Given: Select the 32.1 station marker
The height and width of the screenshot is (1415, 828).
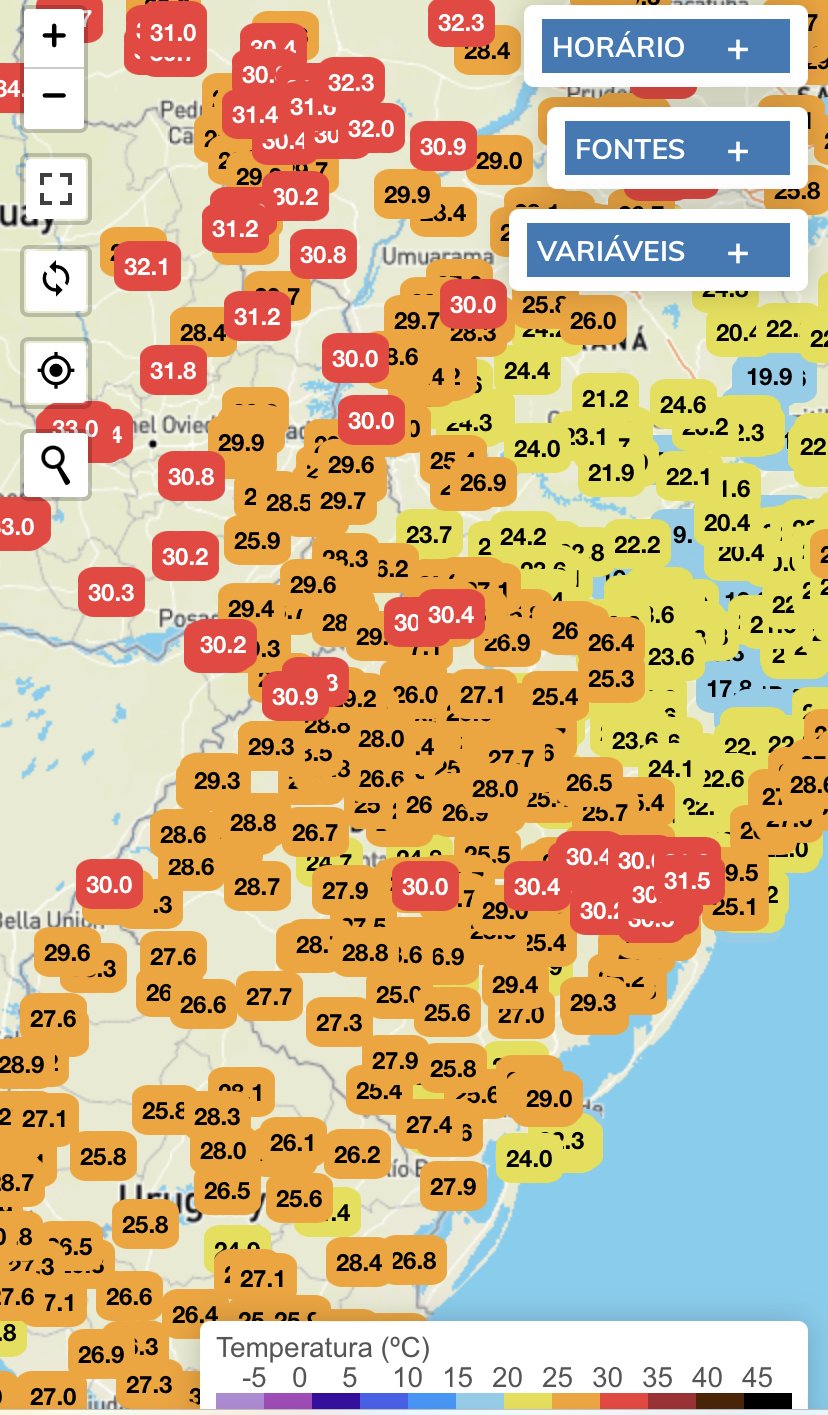Looking at the screenshot, I should click(x=148, y=267).
